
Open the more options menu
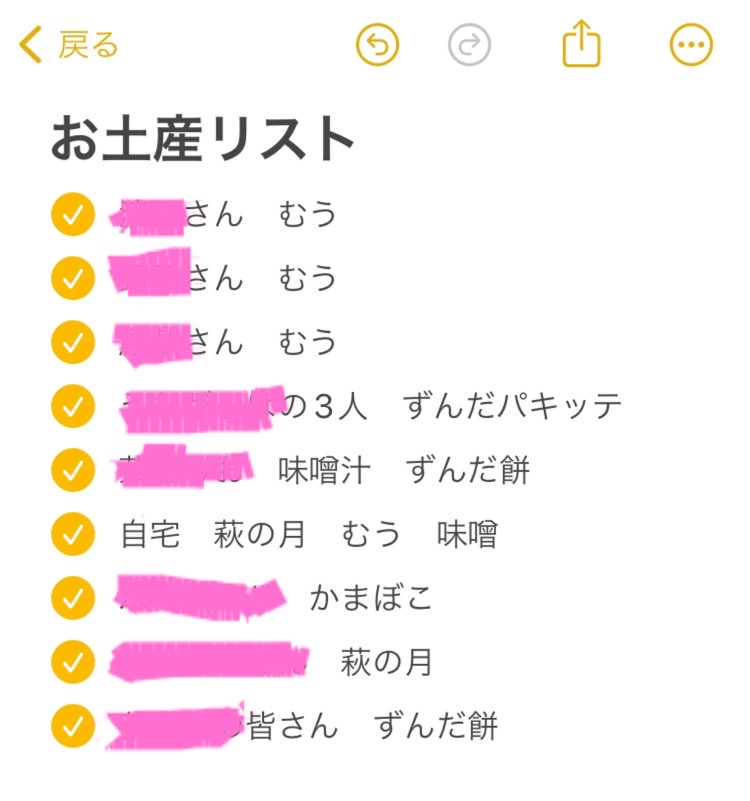coord(691,45)
